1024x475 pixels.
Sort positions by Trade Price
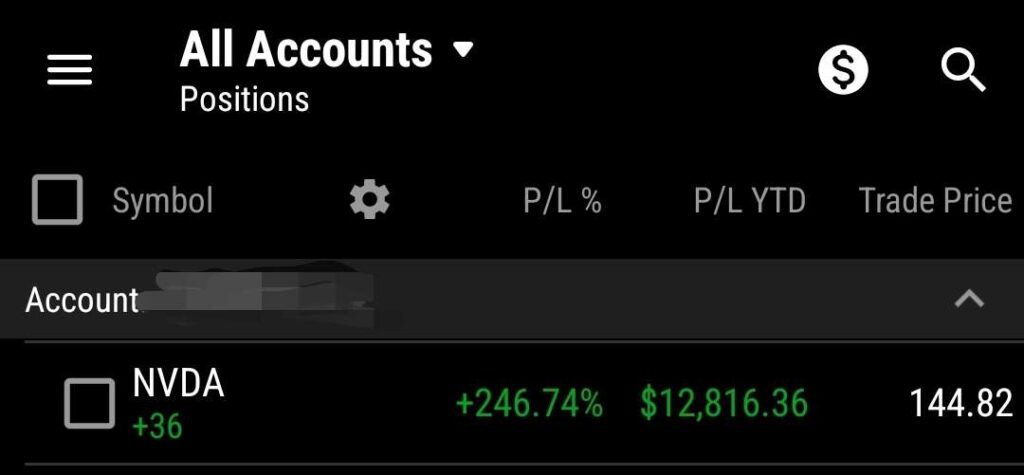coord(935,201)
